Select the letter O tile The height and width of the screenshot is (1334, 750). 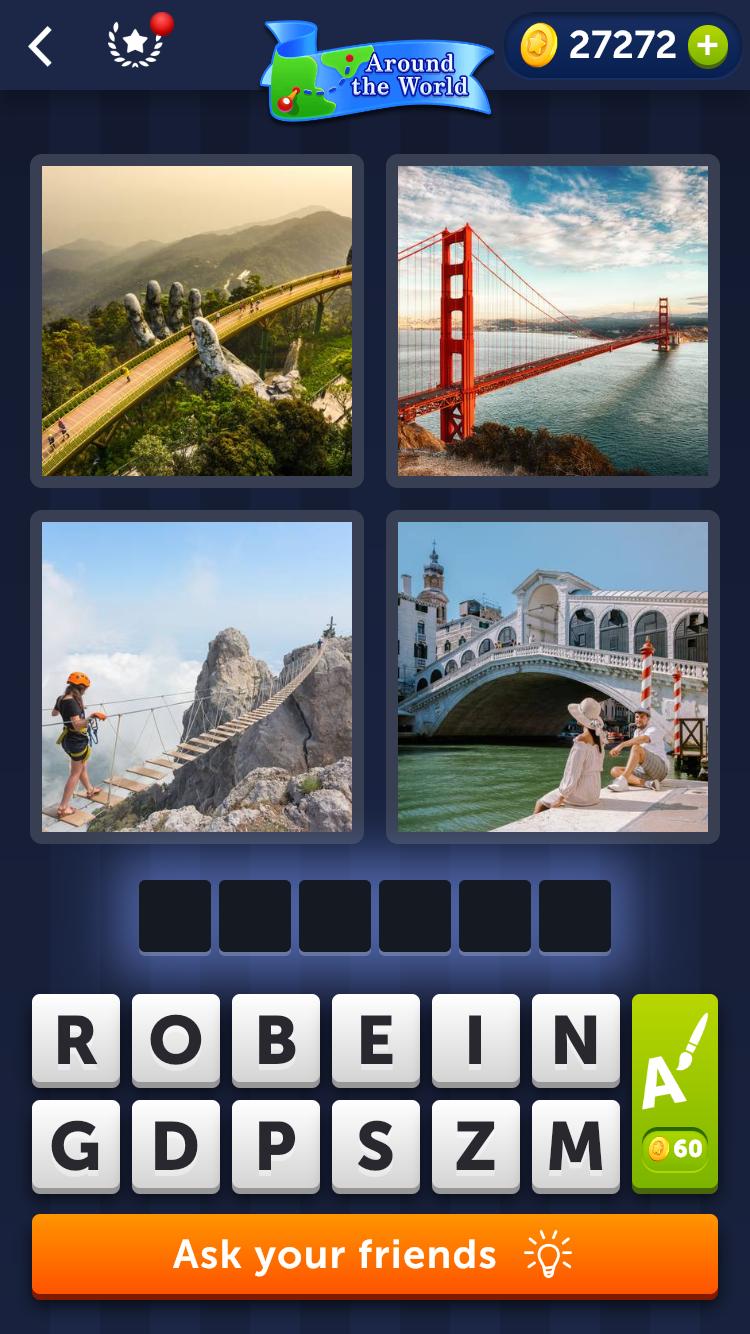pos(176,1040)
